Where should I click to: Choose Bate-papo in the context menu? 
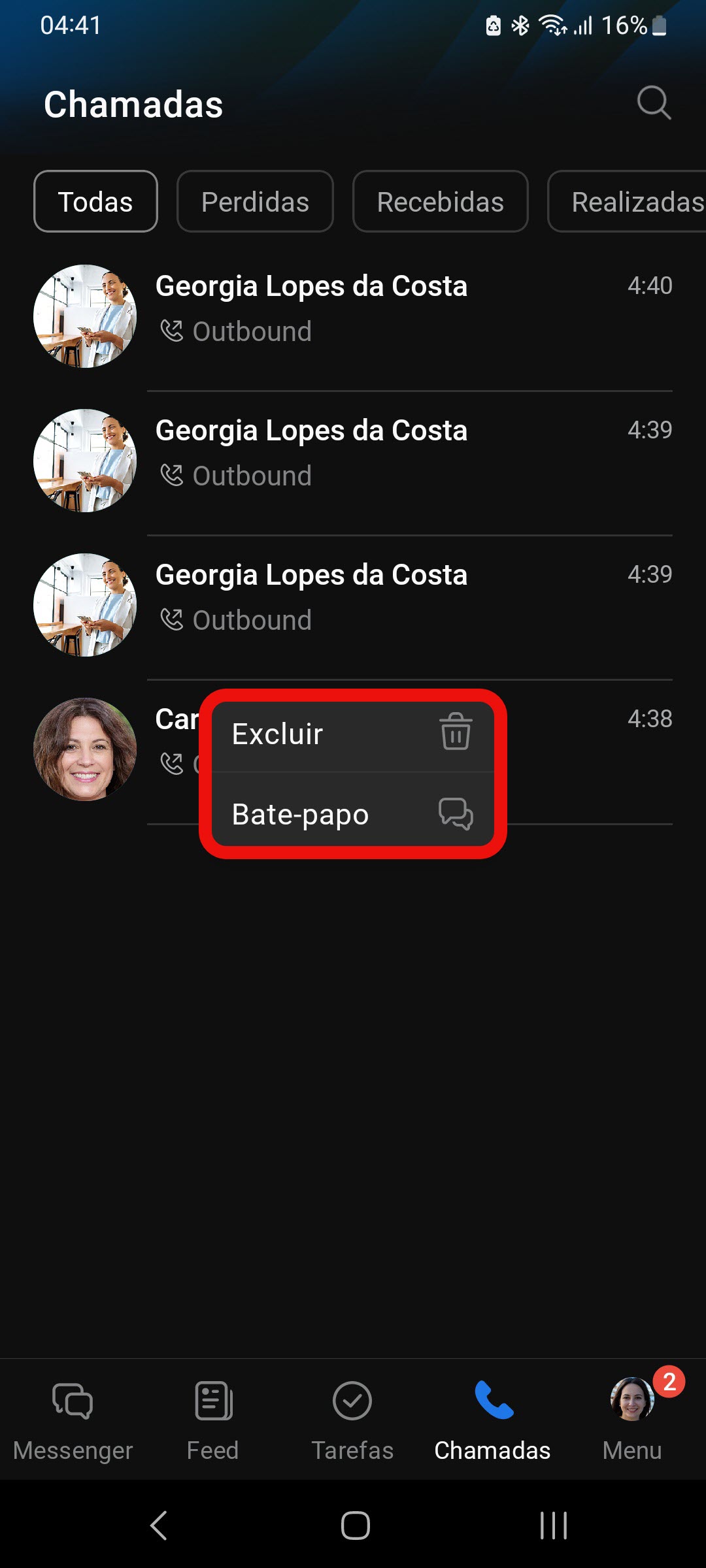[x=352, y=814]
